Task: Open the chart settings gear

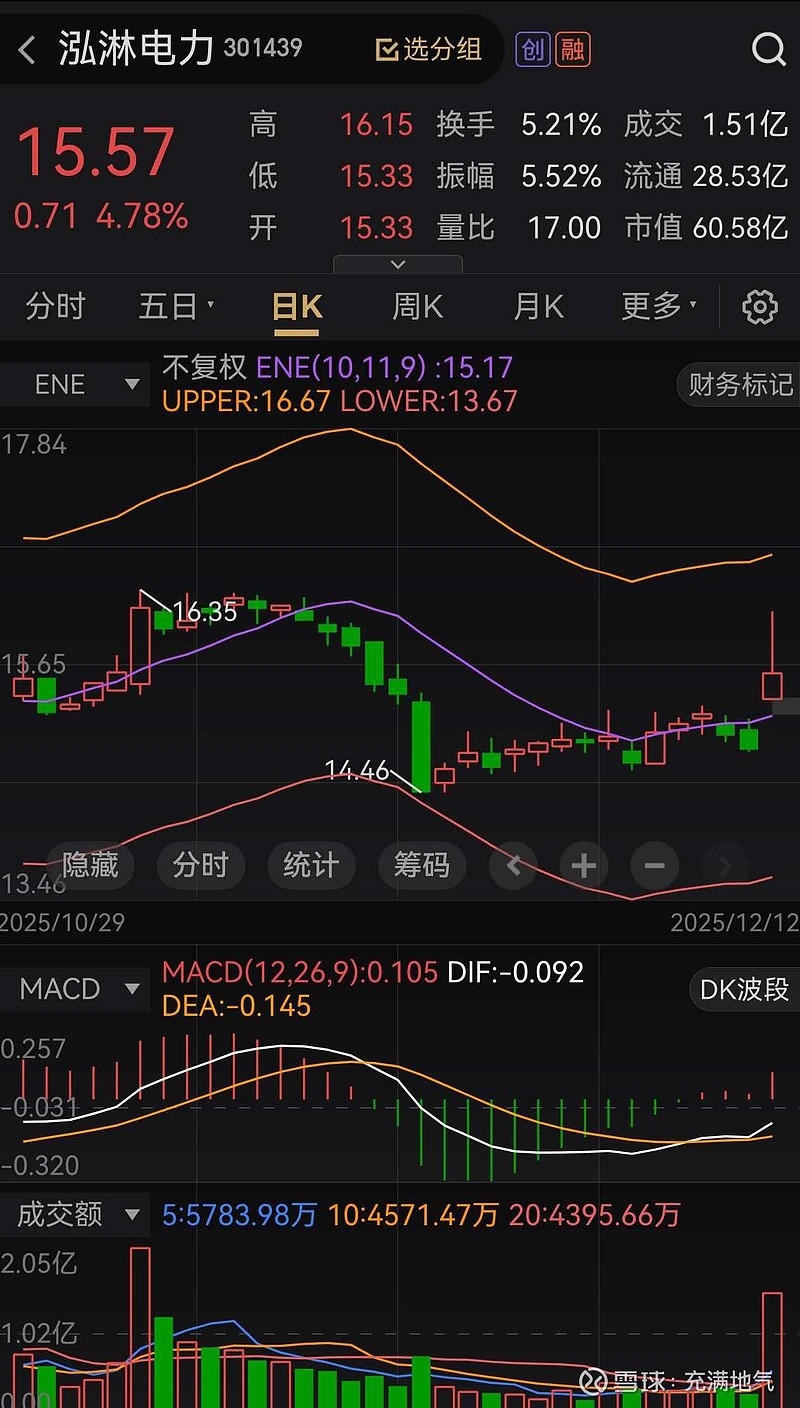Action: (x=760, y=307)
